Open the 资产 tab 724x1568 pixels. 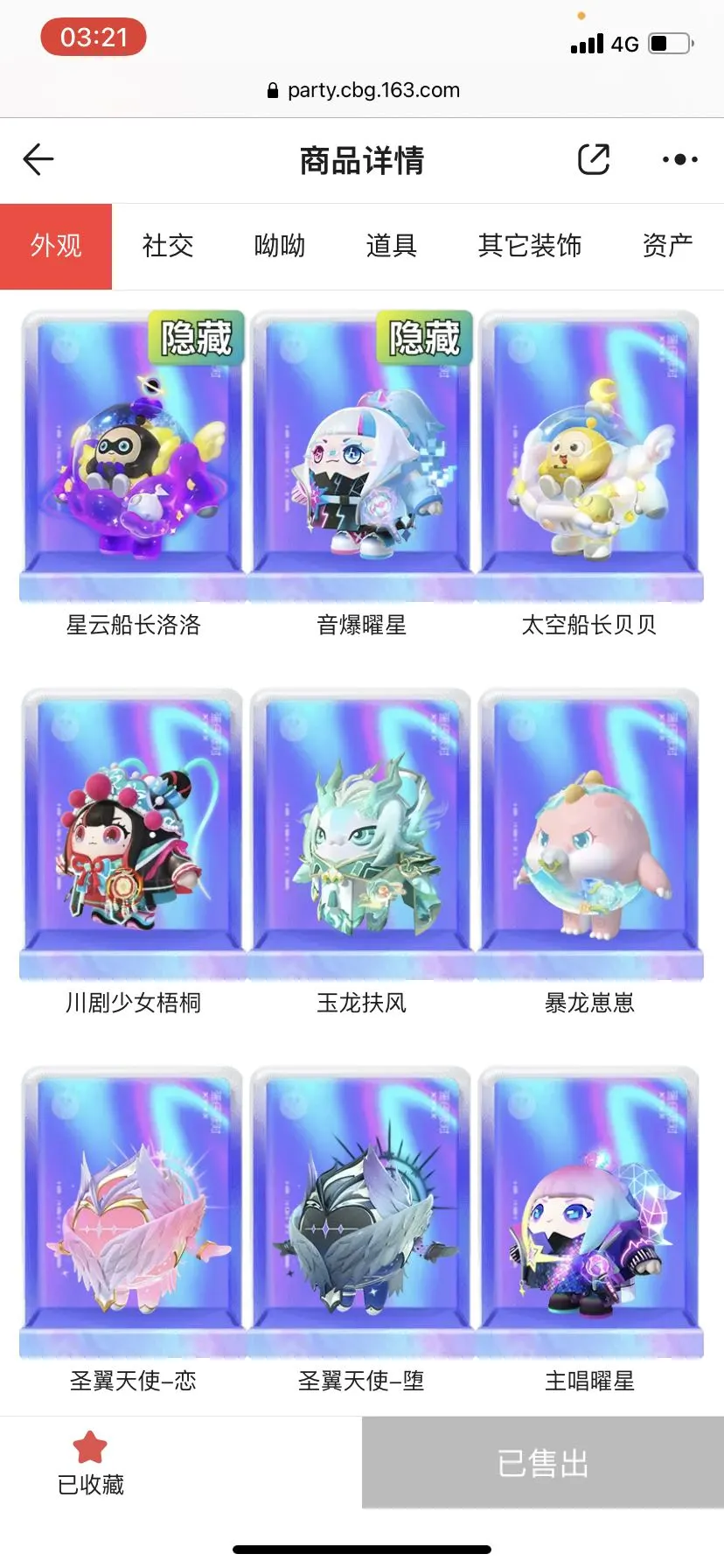667,246
